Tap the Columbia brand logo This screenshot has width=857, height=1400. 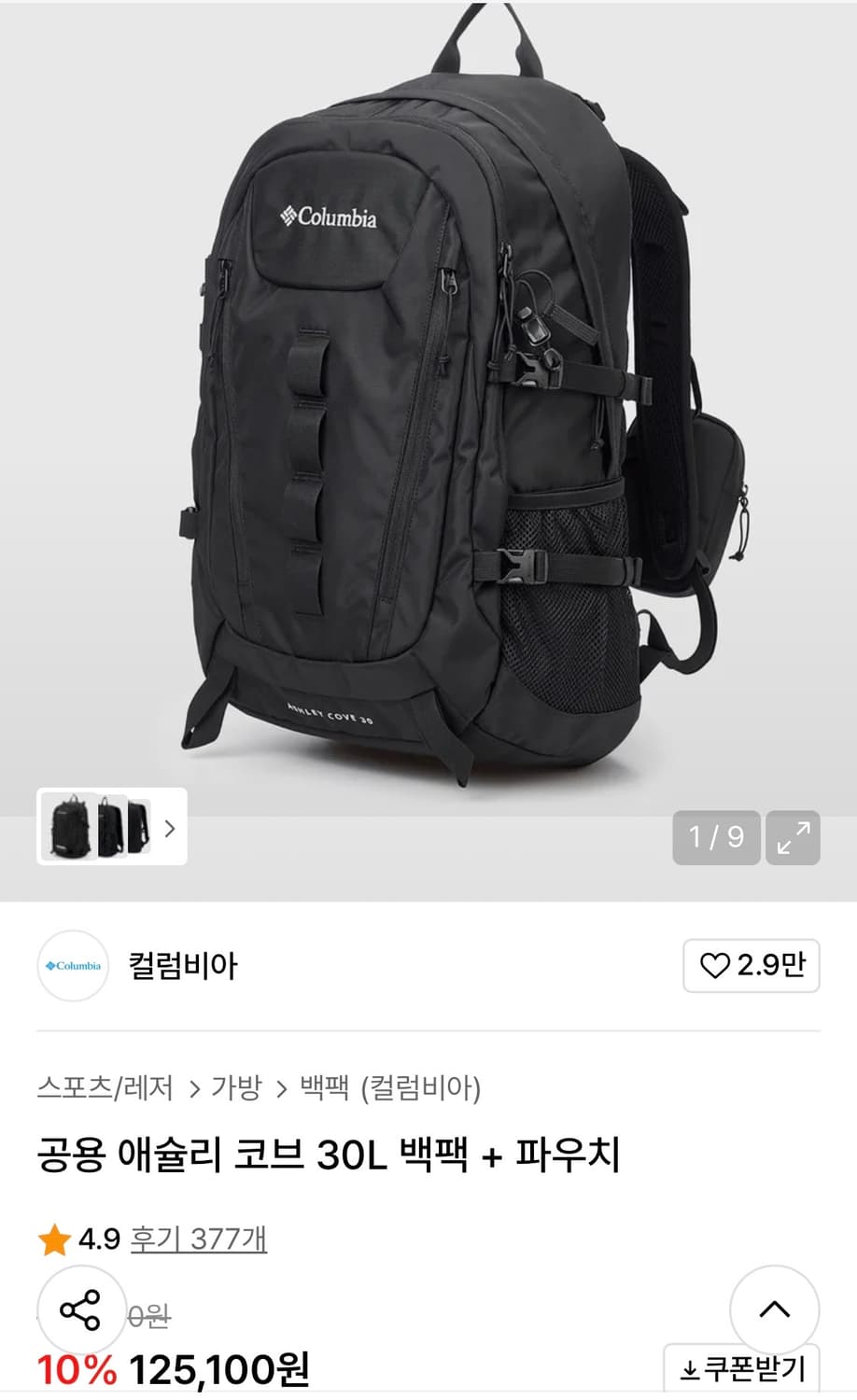click(x=73, y=968)
